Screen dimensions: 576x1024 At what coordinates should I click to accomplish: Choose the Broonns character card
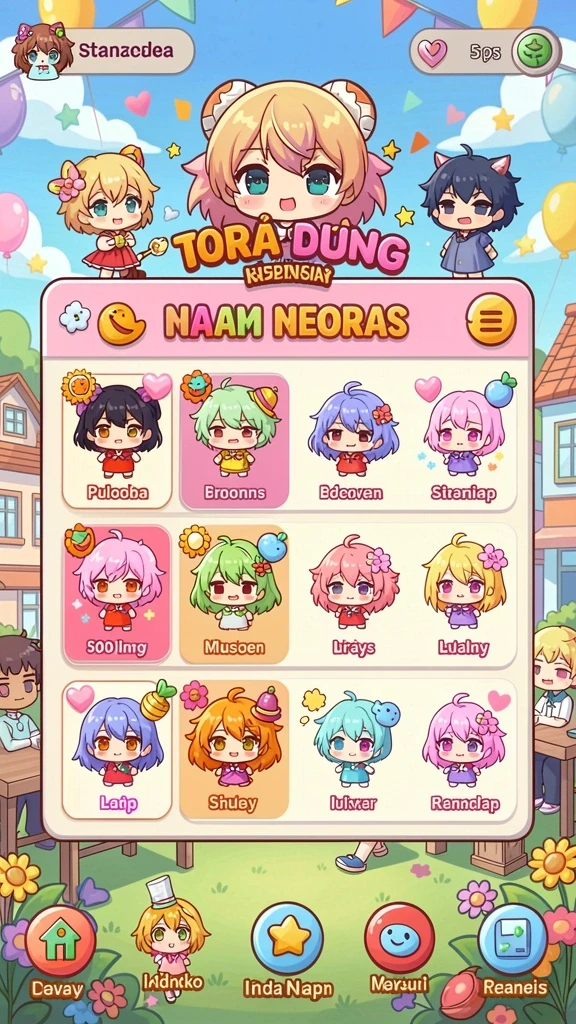234,441
